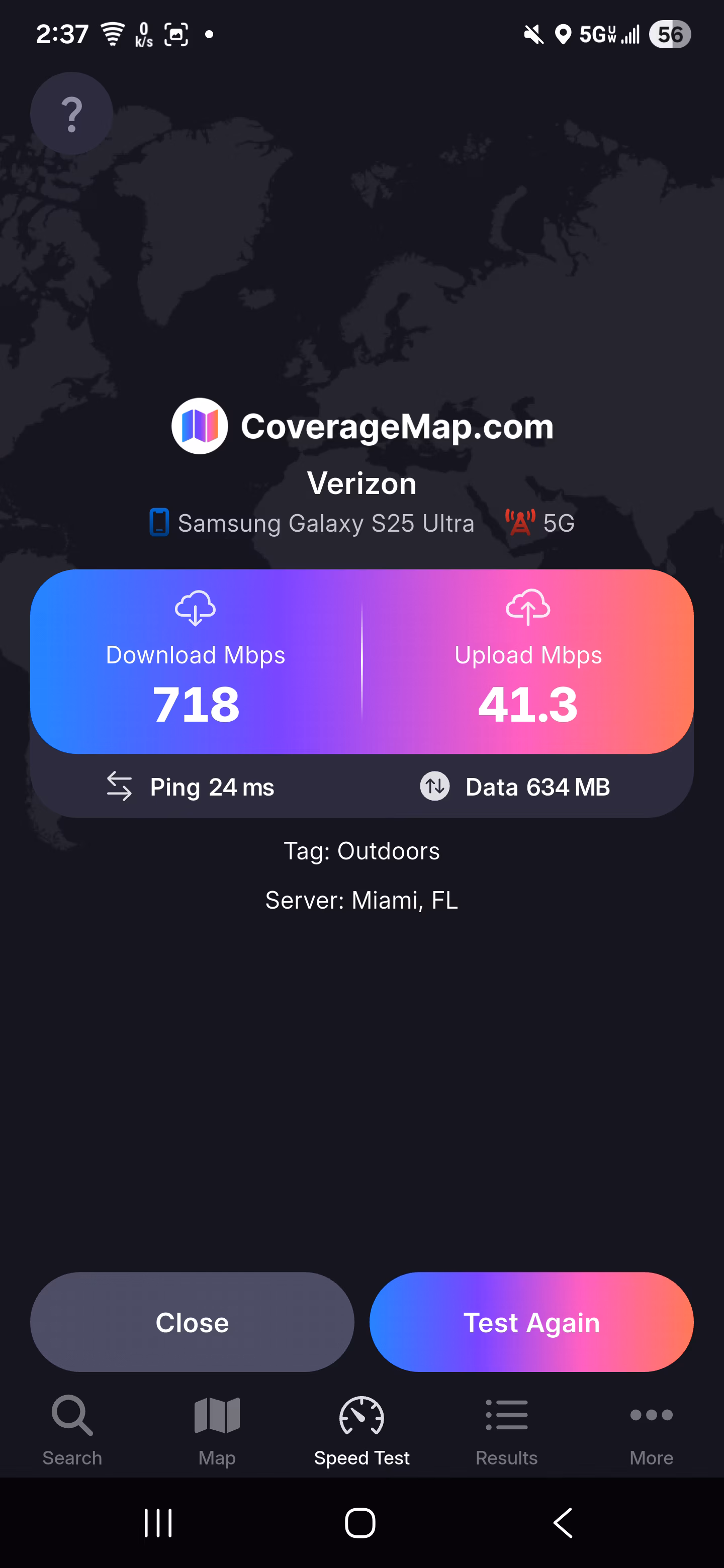Open the help question mark button

tap(72, 114)
